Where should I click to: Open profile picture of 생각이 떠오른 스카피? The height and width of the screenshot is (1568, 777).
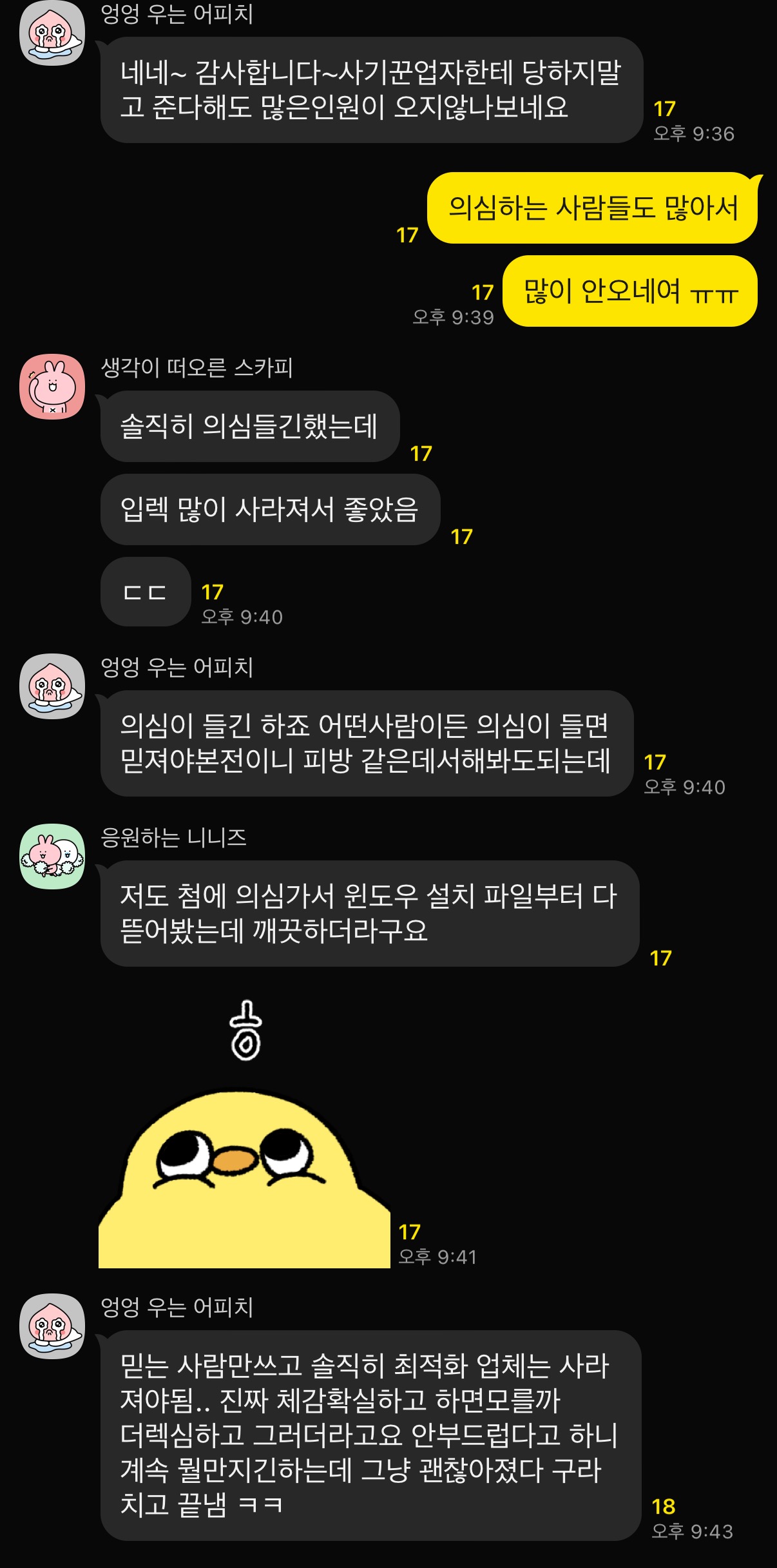[x=52, y=387]
